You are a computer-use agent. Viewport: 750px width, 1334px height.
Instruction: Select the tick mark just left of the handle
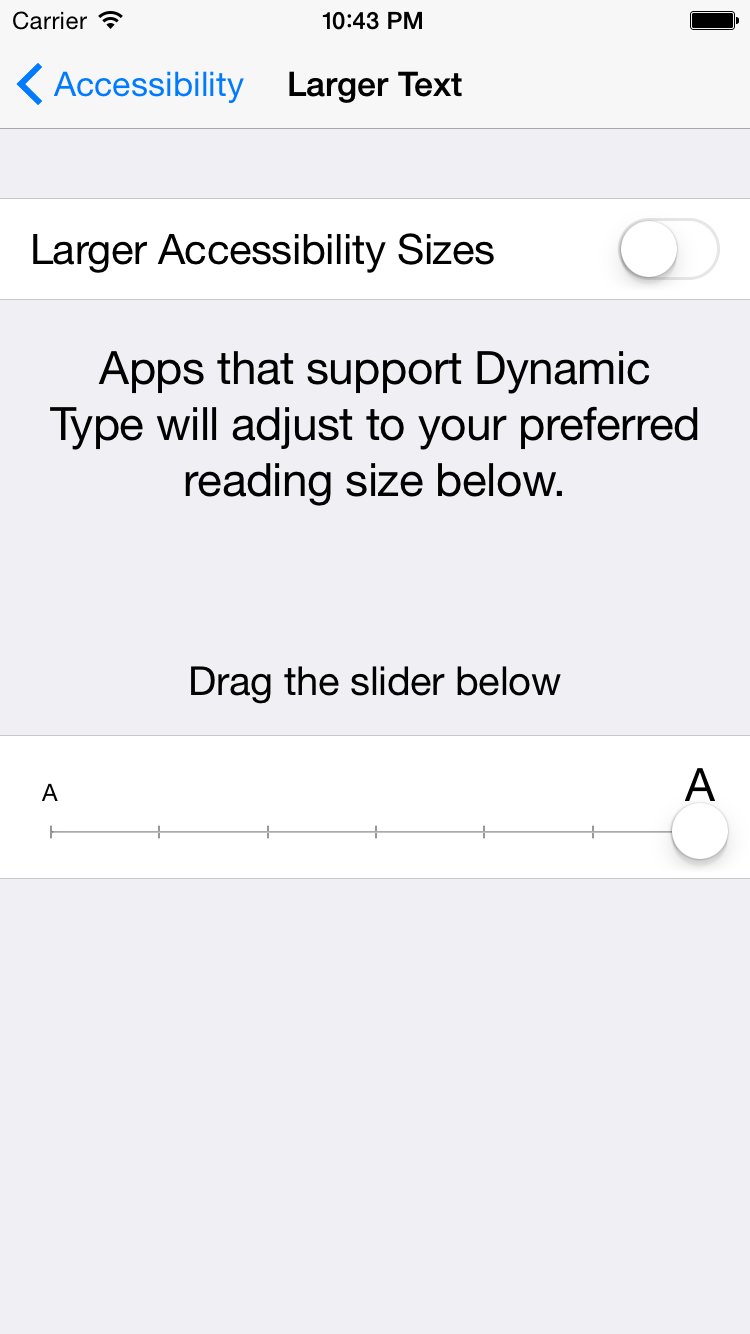coord(590,830)
